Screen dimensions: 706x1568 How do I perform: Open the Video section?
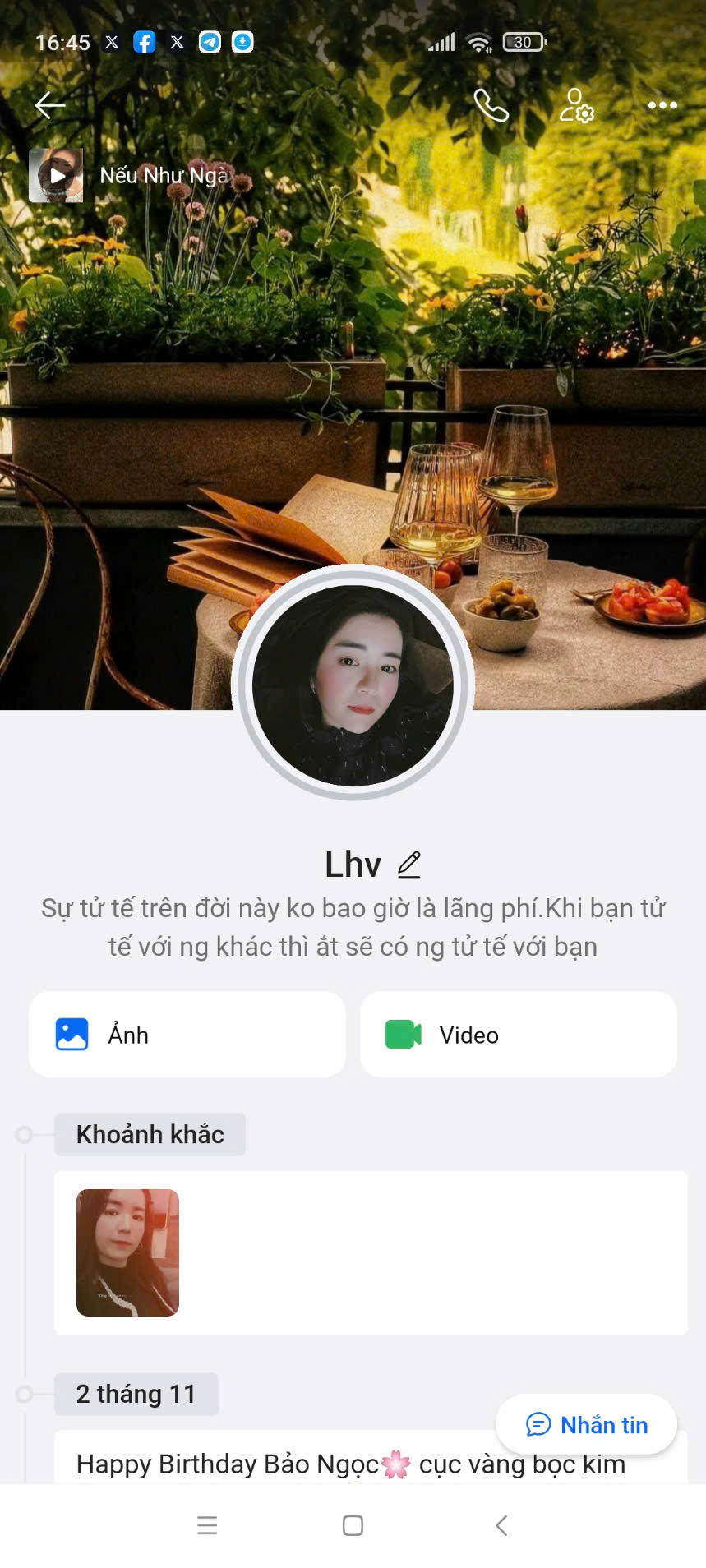[x=518, y=1034]
